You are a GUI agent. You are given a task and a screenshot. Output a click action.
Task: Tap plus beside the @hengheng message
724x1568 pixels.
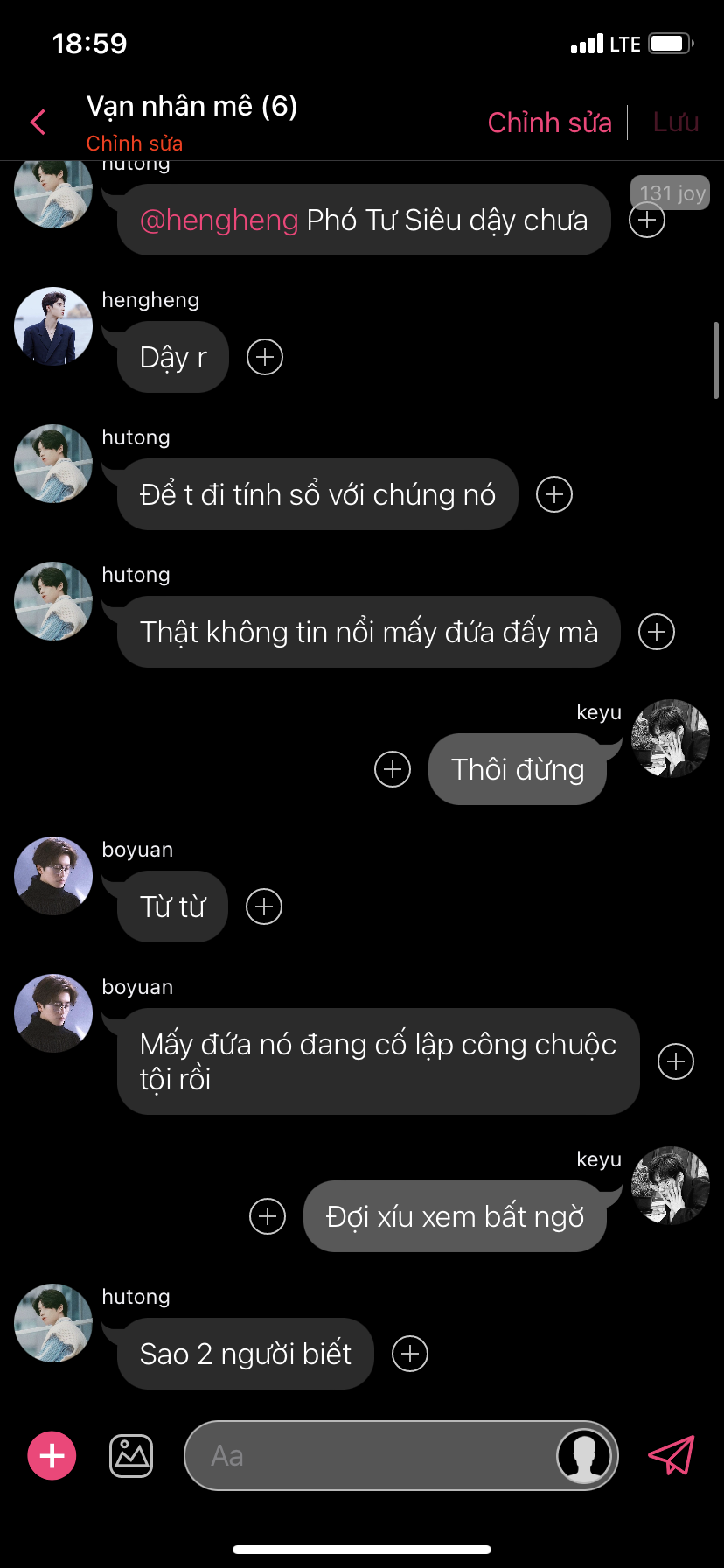(x=647, y=220)
